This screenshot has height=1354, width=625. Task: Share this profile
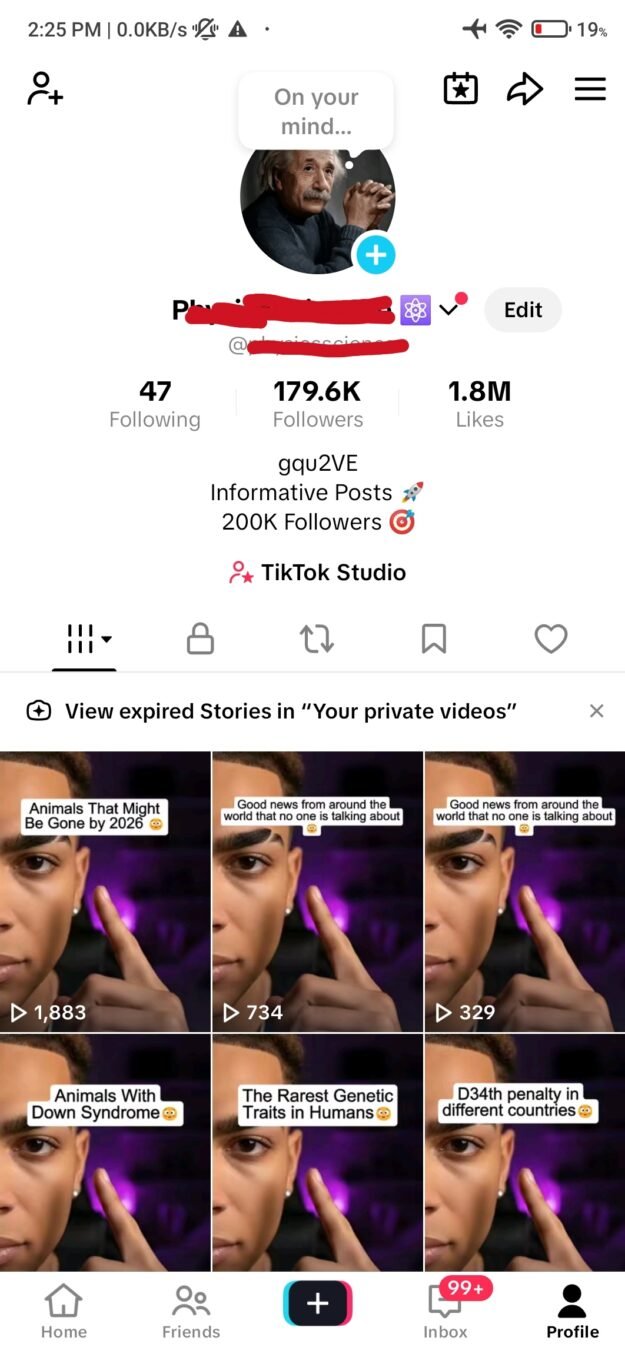(524, 89)
